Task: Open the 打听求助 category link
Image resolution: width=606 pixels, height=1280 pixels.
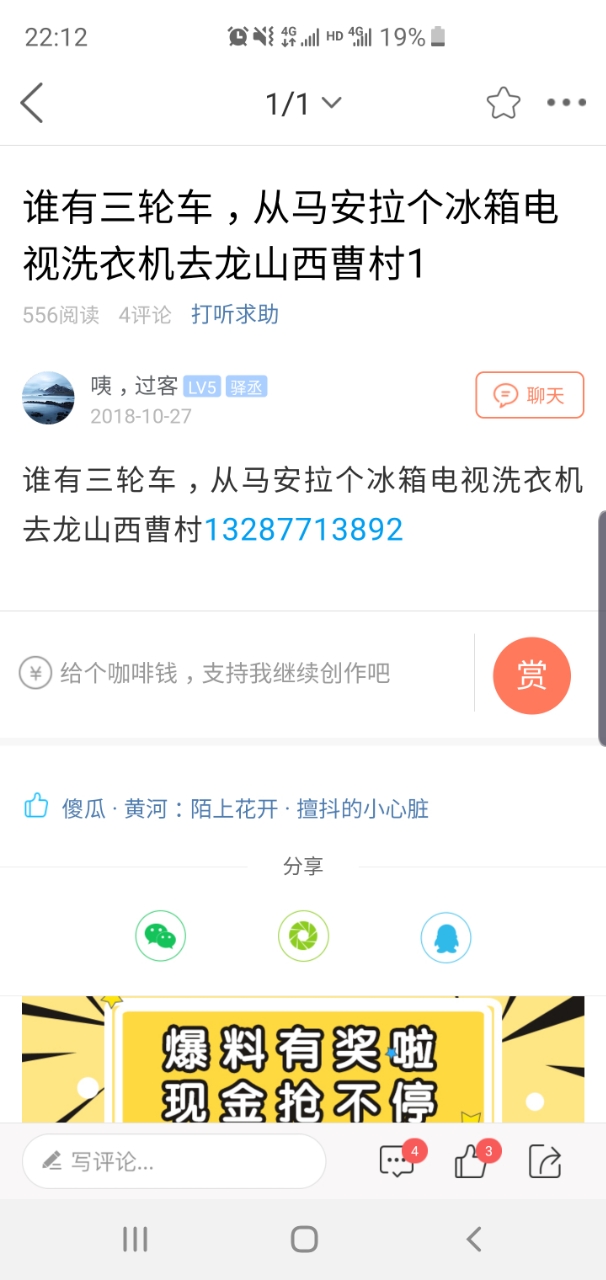Action: pyautogui.click(x=235, y=315)
